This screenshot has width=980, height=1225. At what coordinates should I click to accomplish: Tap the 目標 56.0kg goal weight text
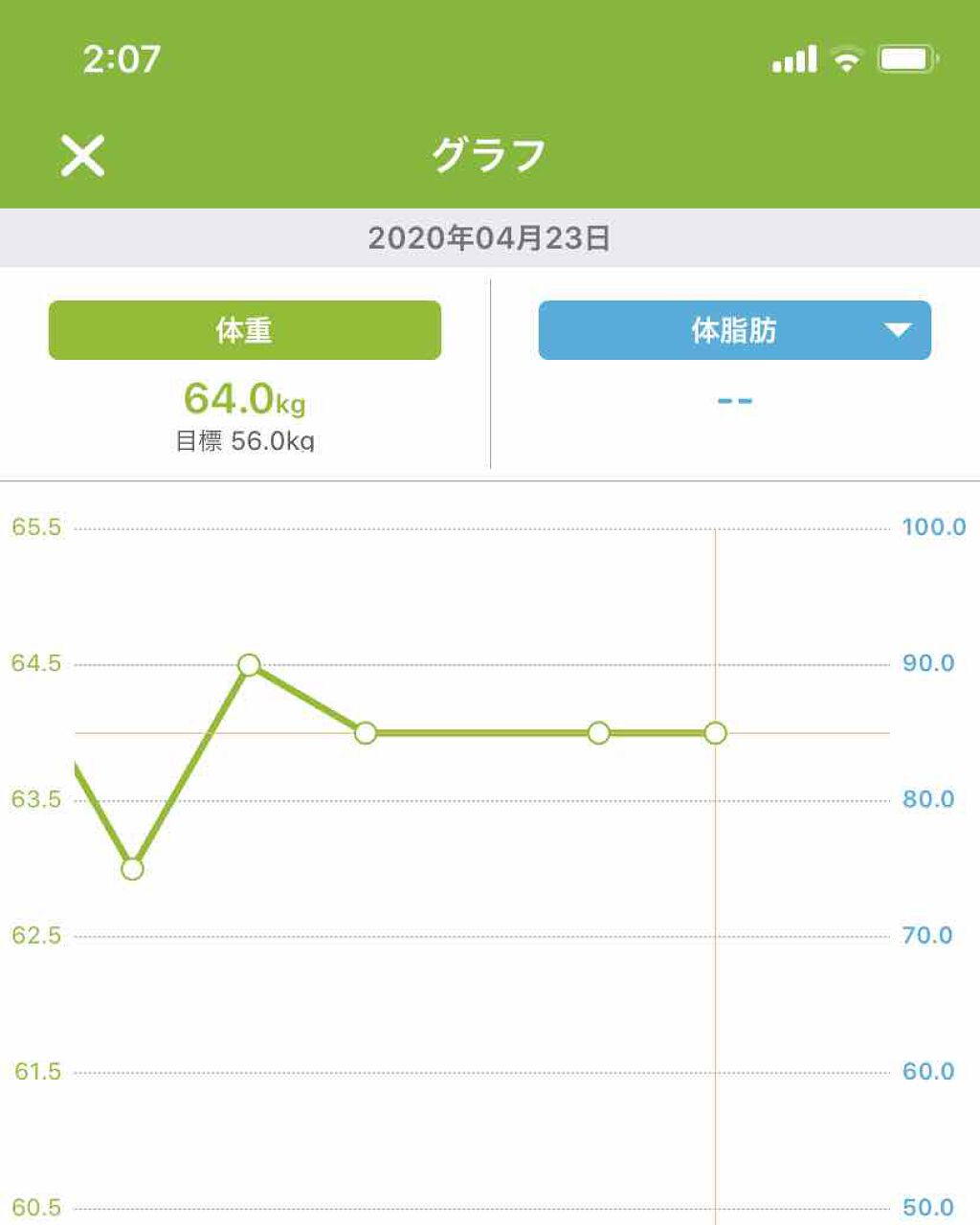tap(245, 441)
